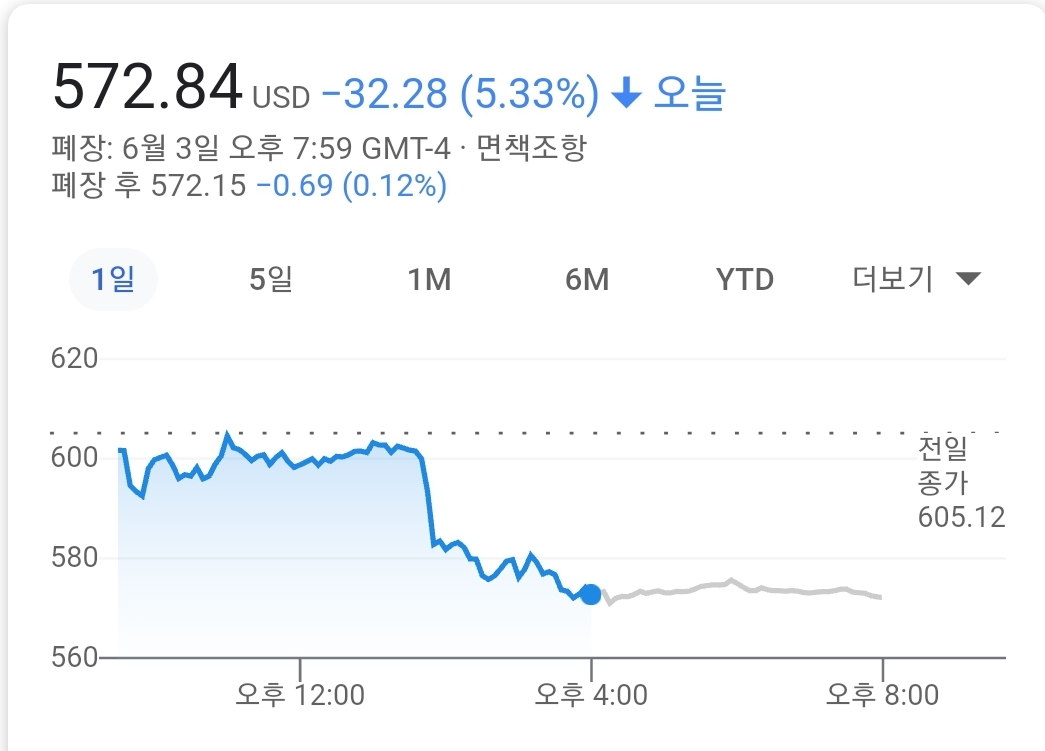Show the 6M price chart
Screen dimensions: 1045x751
(x=587, y=280)
